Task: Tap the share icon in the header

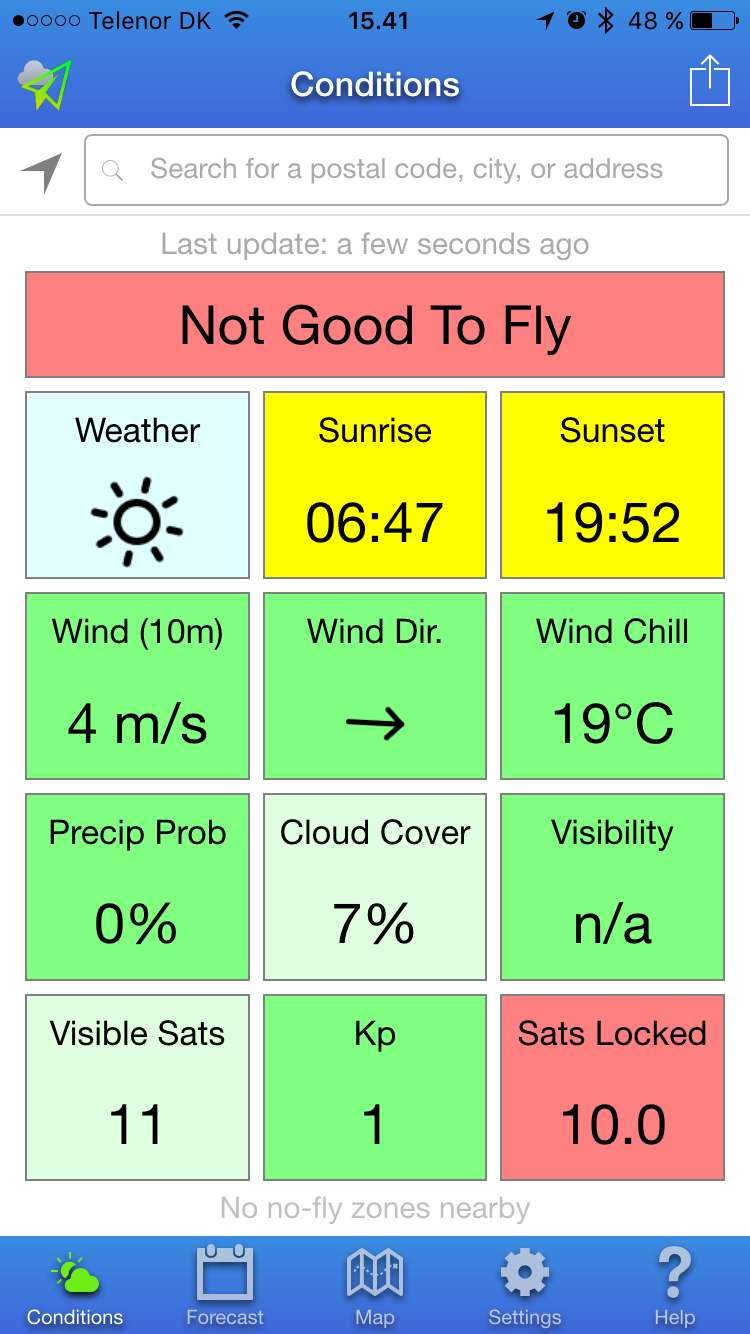Action: [709, 80]
